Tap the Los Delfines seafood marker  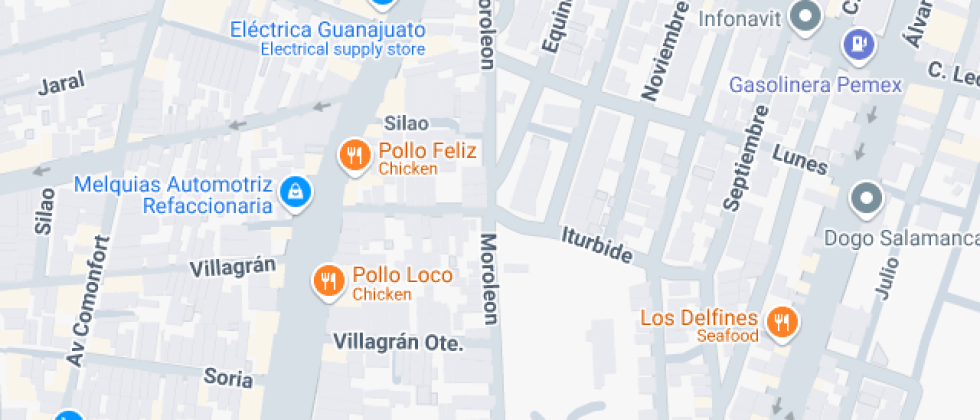click(x=782, y=321)
